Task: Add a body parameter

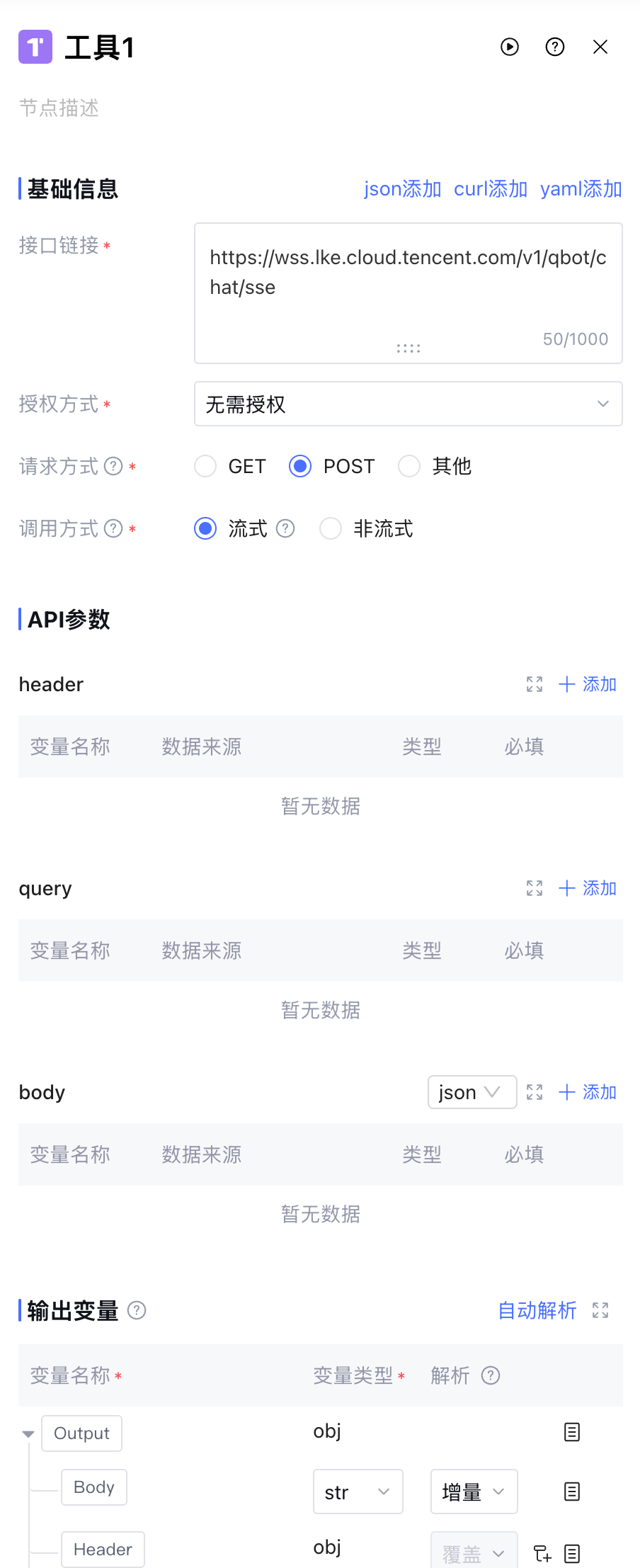Action: coord(588,1092)
